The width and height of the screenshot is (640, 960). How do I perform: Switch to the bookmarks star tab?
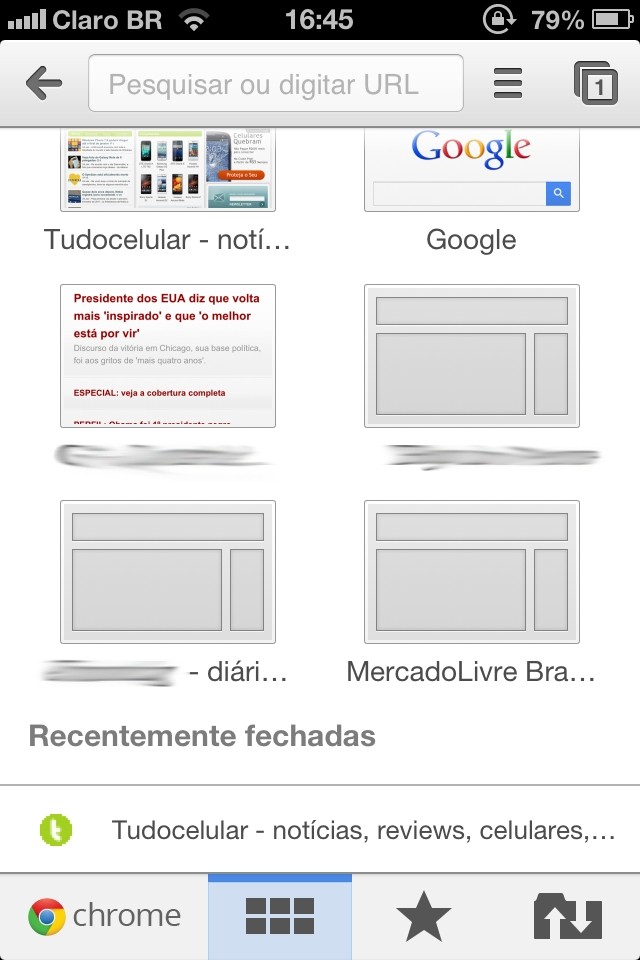tap(424, 916)
